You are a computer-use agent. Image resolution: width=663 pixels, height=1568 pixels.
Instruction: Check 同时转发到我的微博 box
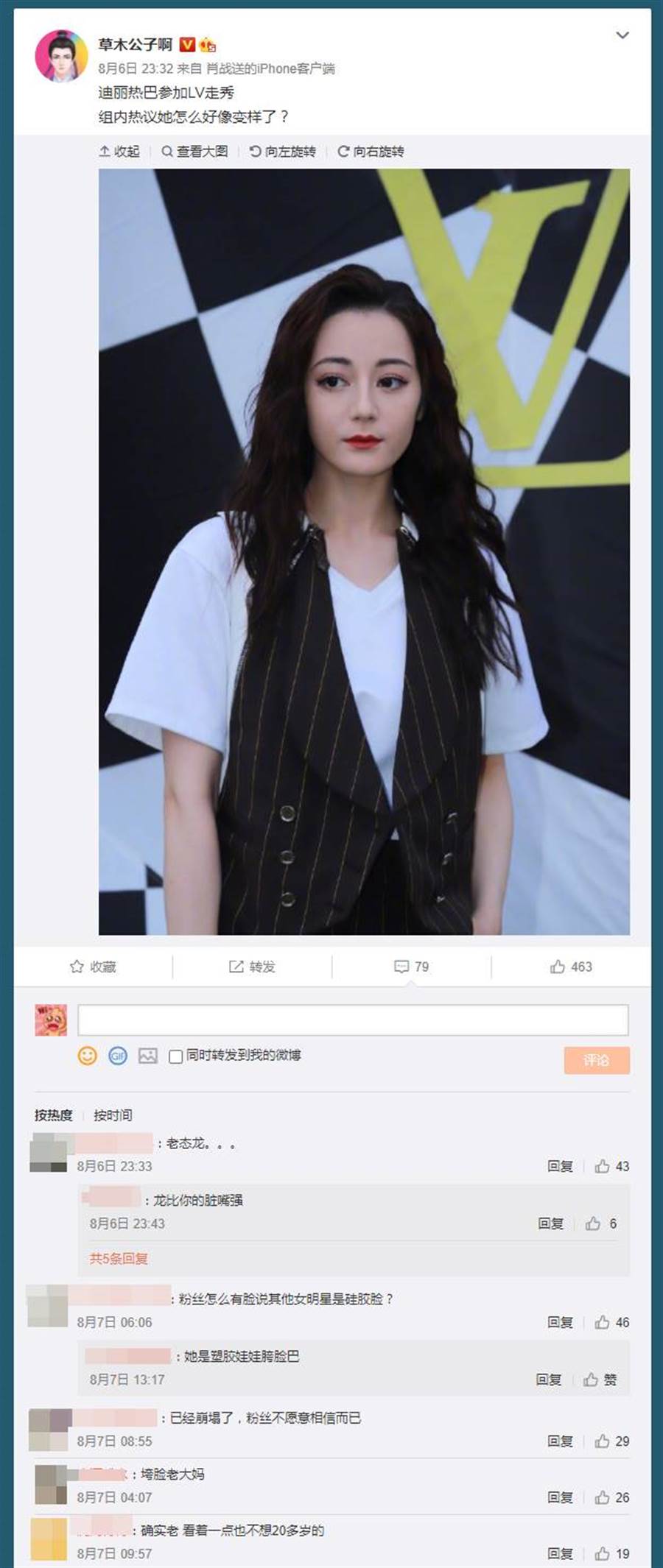tap(176, 1056)
